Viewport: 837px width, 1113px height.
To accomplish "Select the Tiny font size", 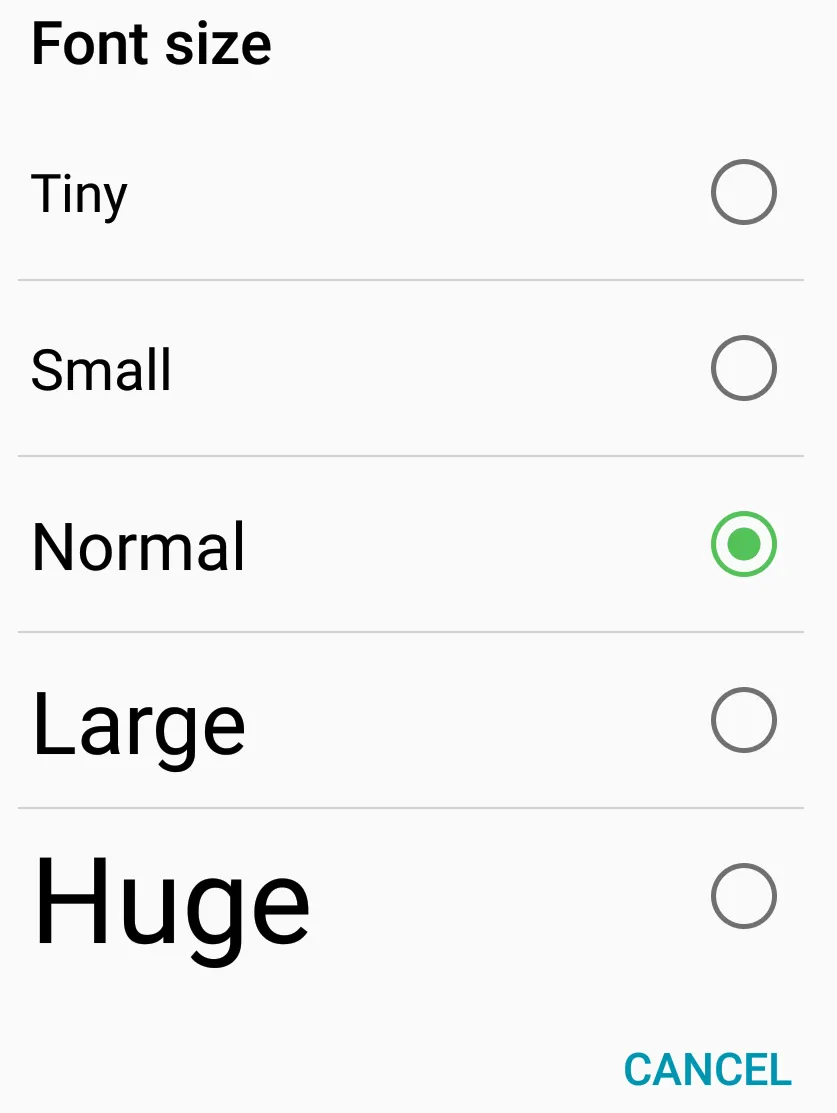I will point(743,192).
